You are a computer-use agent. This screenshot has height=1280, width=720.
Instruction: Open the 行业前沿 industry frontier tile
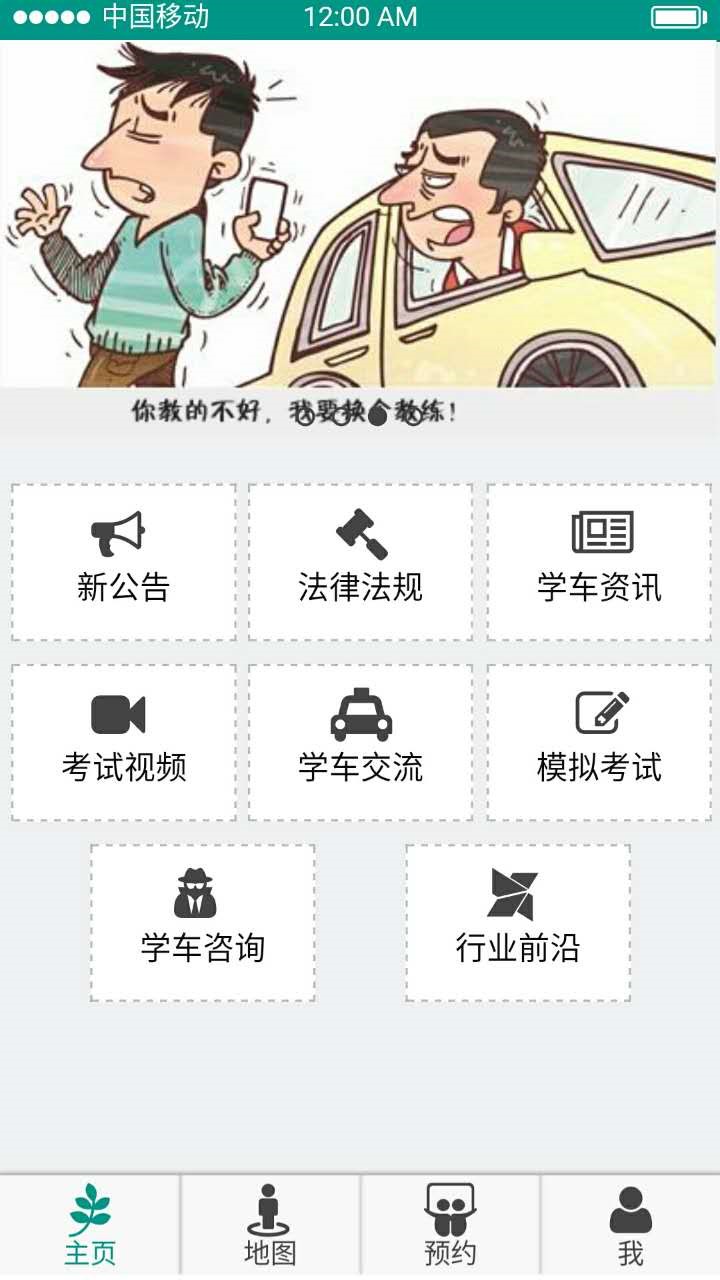click(518, 922)
